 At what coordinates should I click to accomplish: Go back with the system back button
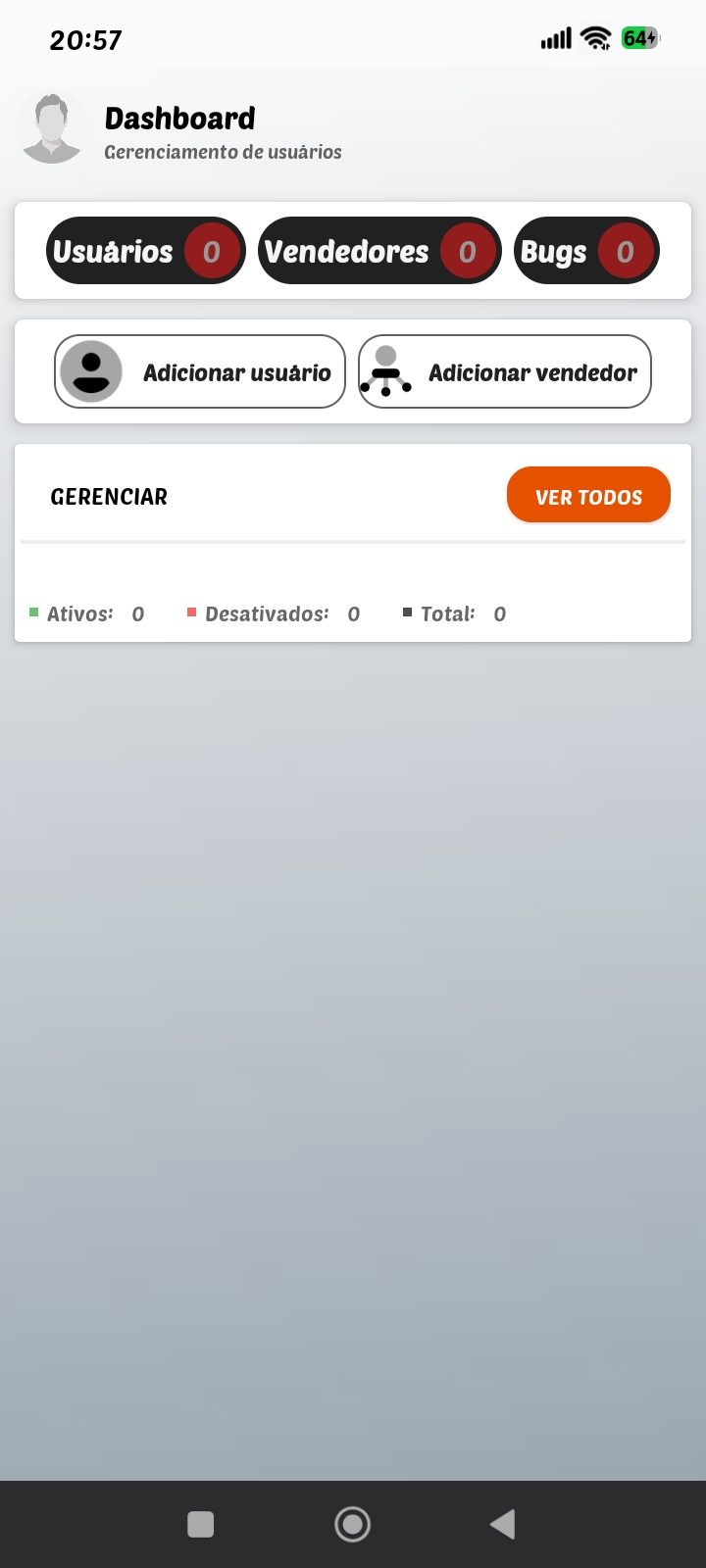pyautogui.click(x=502, y=1524)
